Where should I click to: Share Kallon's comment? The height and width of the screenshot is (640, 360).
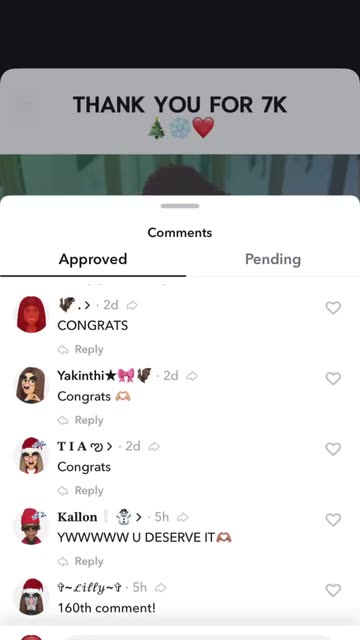pos(183,517)
